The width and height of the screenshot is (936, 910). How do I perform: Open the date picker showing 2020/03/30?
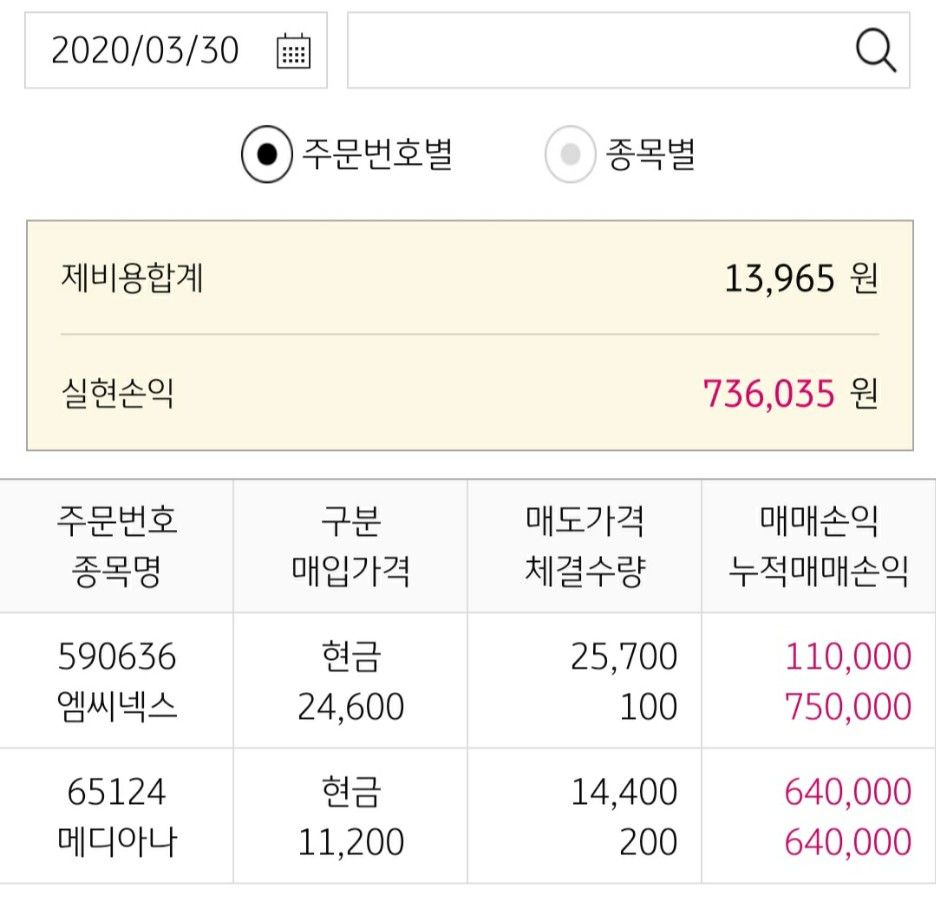coord(293,50)
